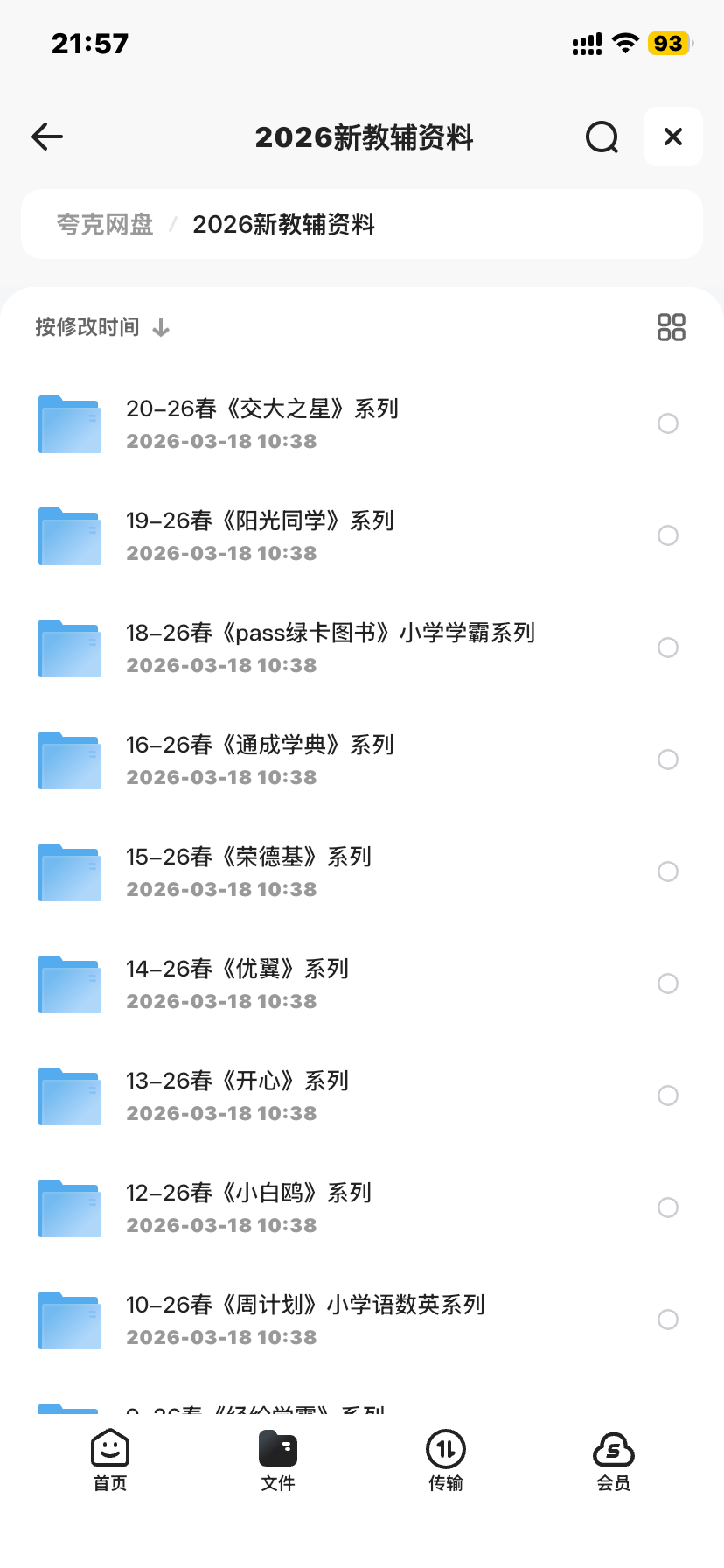This screenshot has height=1568, width=724.
Task: Close the 2026新教辅资料 page
Action: tap(672, 136)
